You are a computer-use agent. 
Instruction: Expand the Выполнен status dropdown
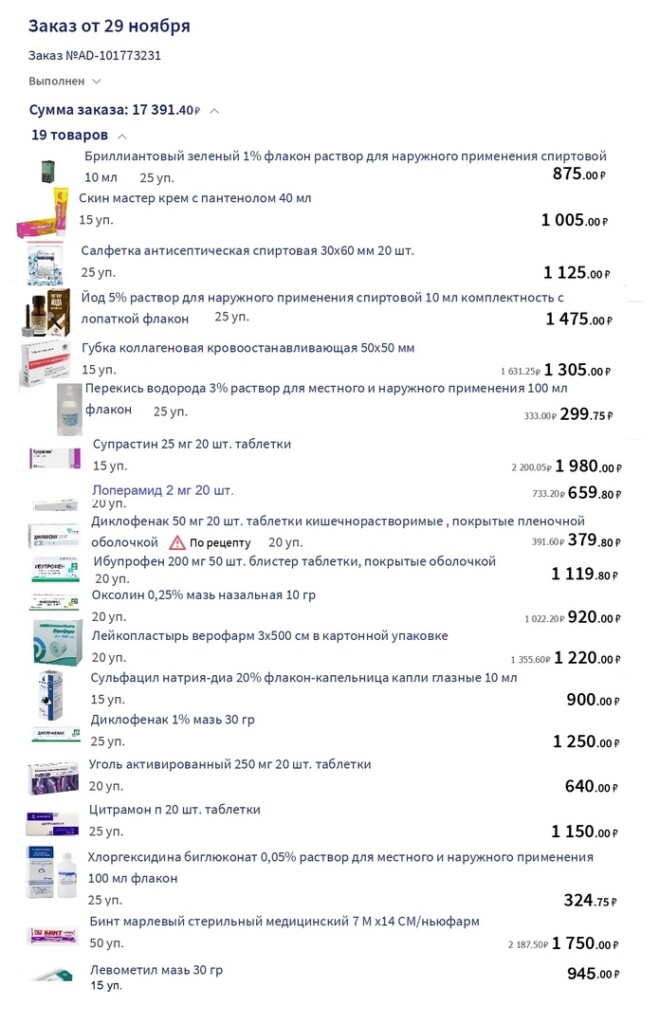tap(96, 81)
